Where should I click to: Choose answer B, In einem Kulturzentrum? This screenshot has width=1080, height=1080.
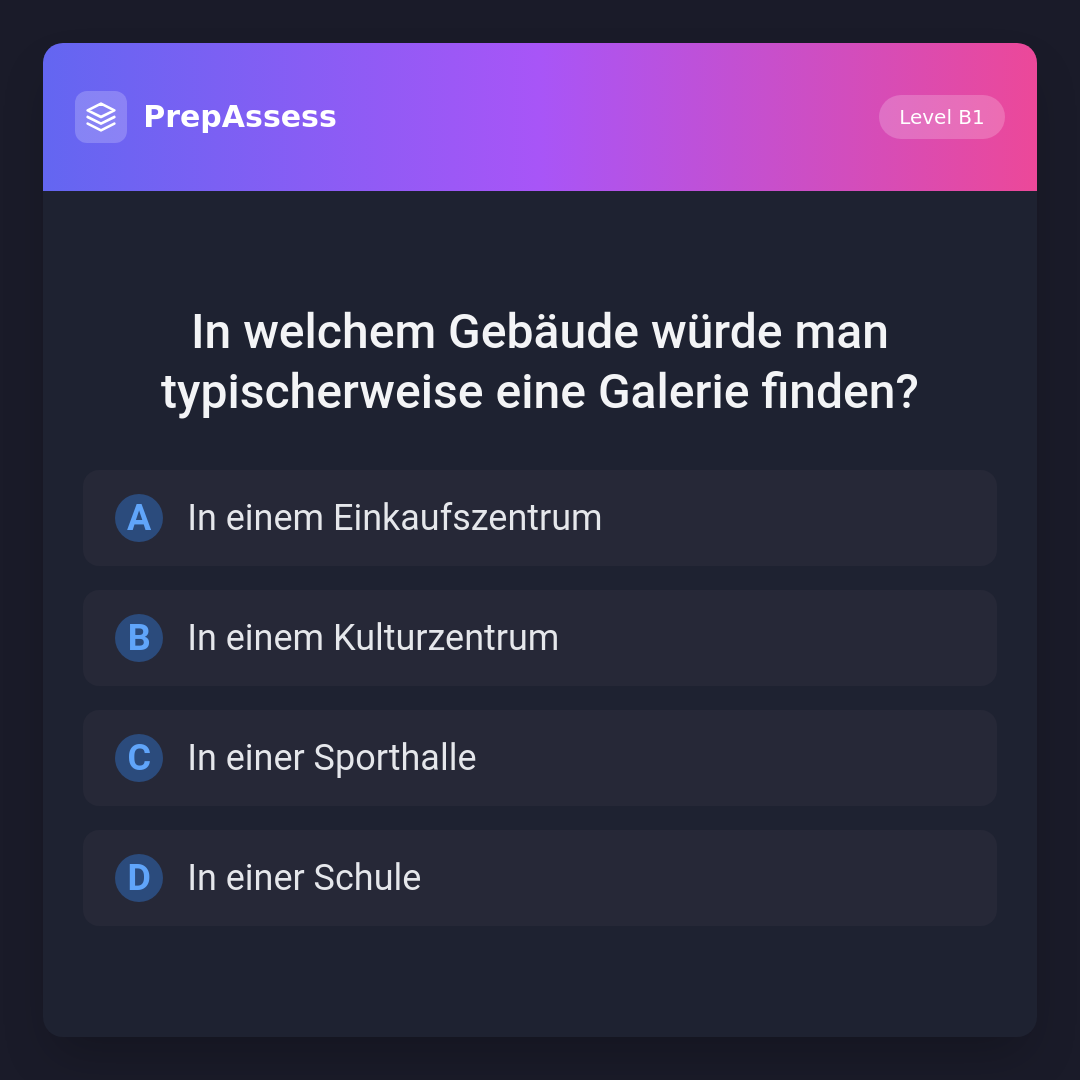(540, 638)
